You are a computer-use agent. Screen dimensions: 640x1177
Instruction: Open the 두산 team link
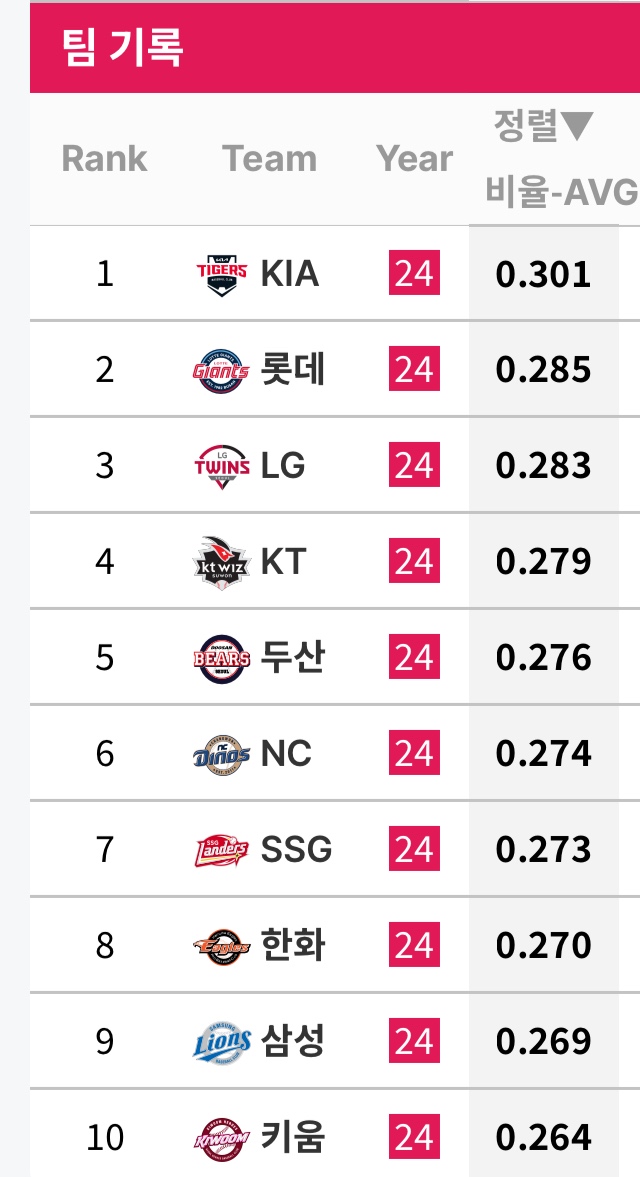pyautogui.click(x=292, y=658)
